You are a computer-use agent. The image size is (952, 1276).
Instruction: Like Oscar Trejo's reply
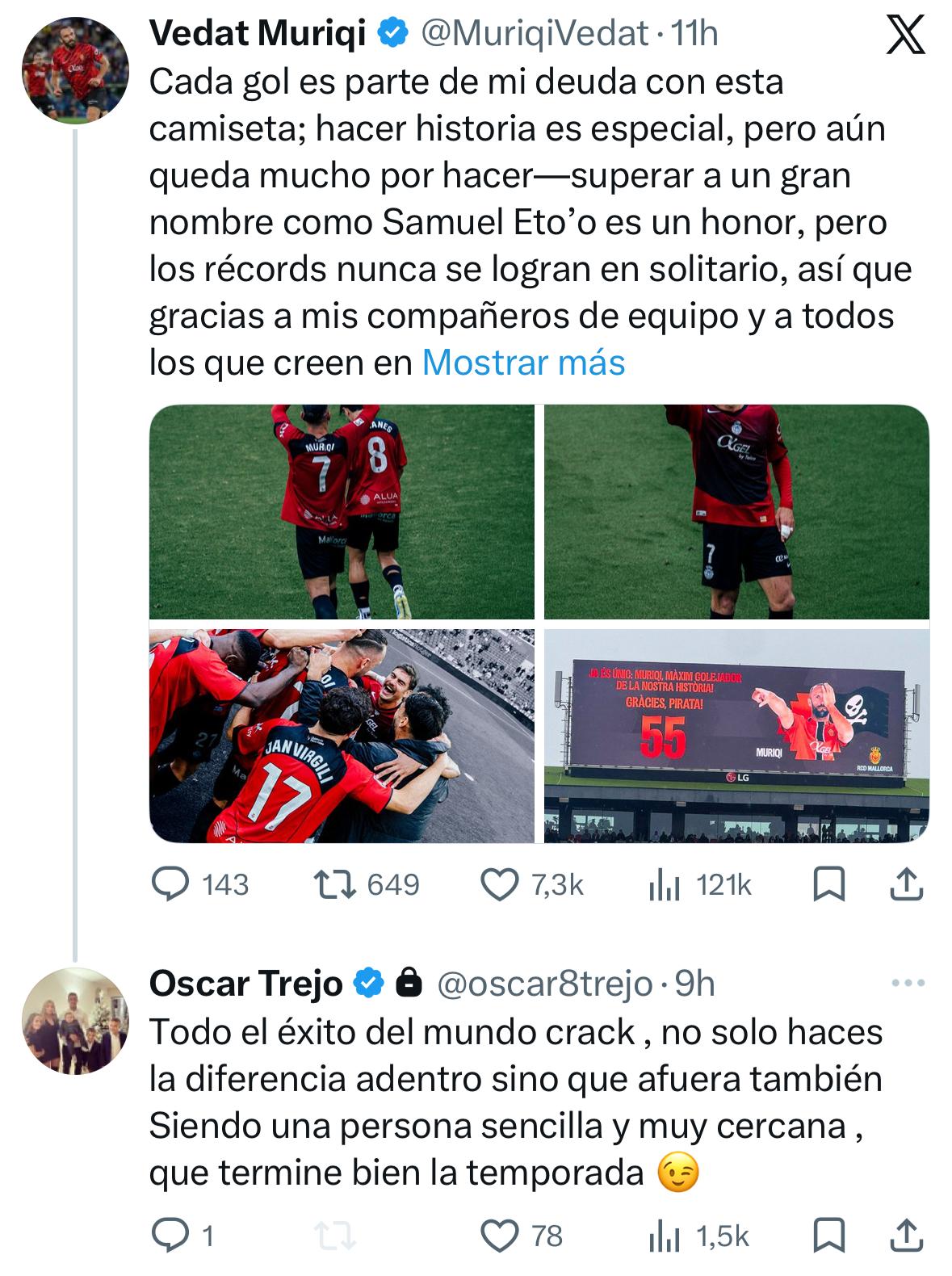[500, 1236]
